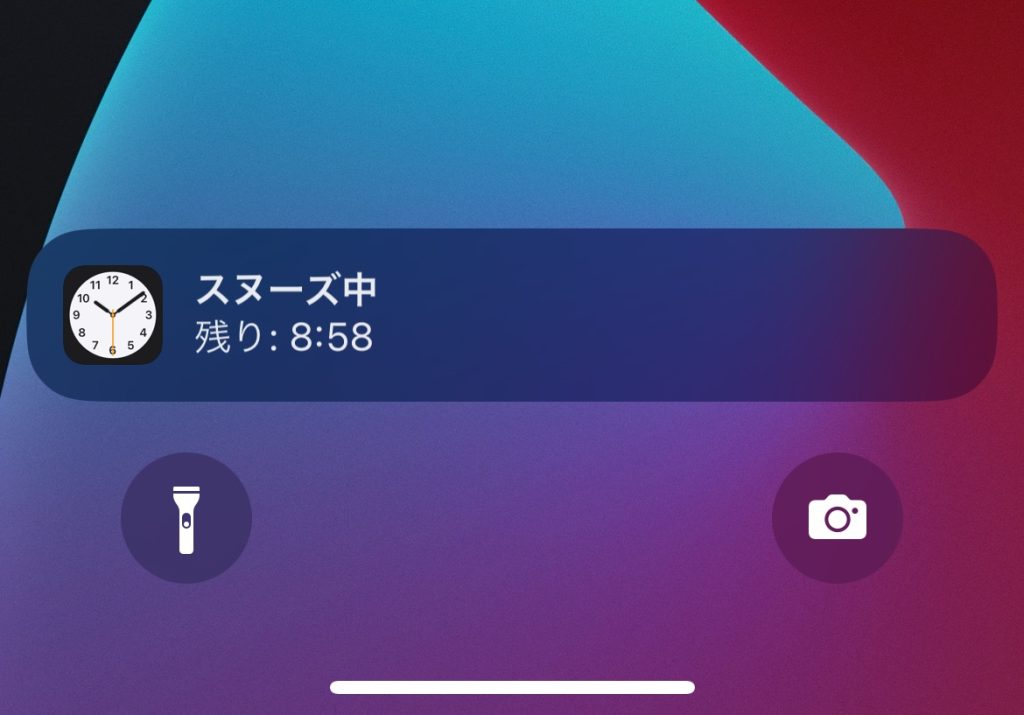
Task: Open the スヌーズ中 clock notification
Action: (x=510, y=315)
